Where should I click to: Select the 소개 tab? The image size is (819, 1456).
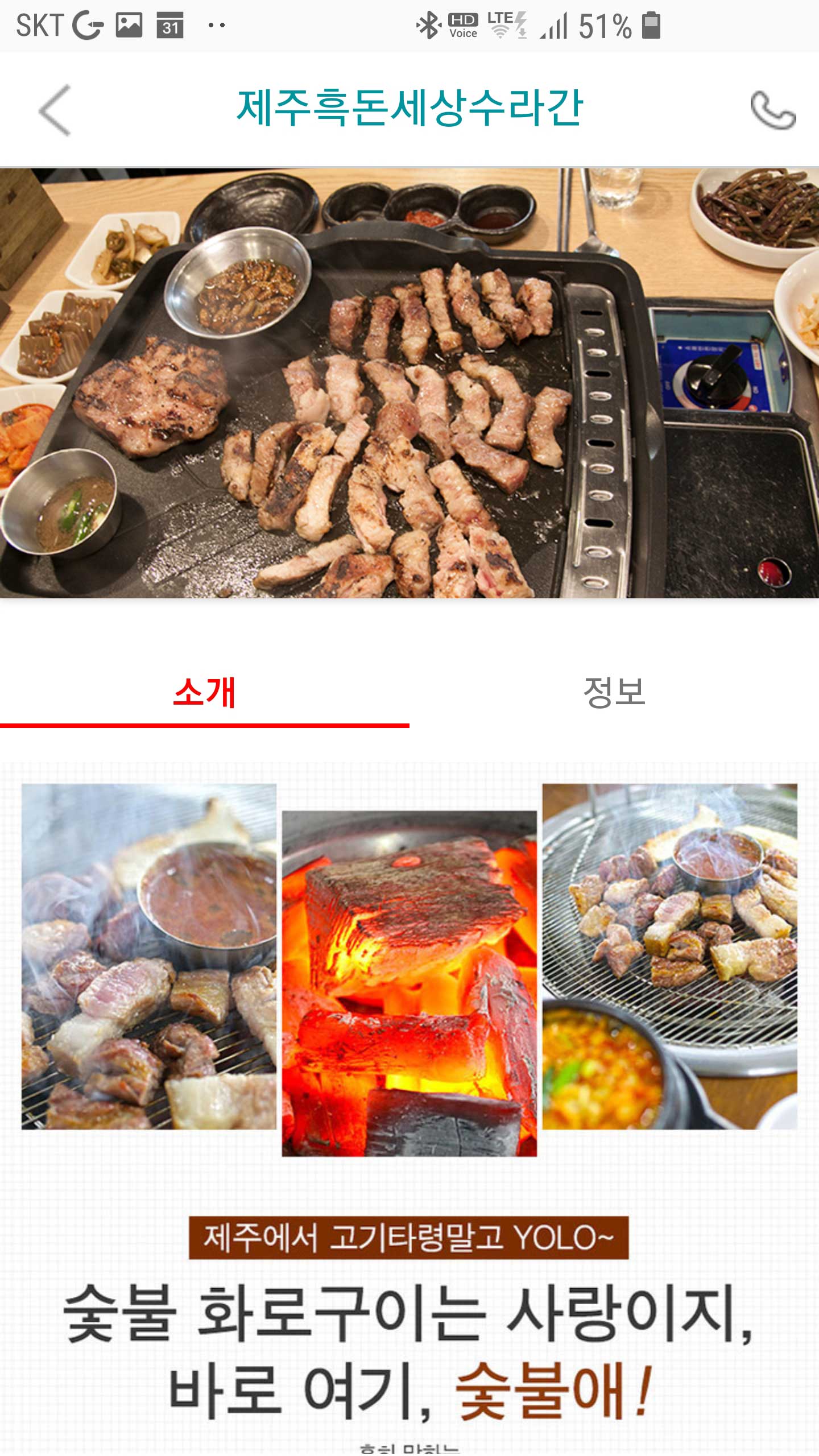click(x=204, y=693)
